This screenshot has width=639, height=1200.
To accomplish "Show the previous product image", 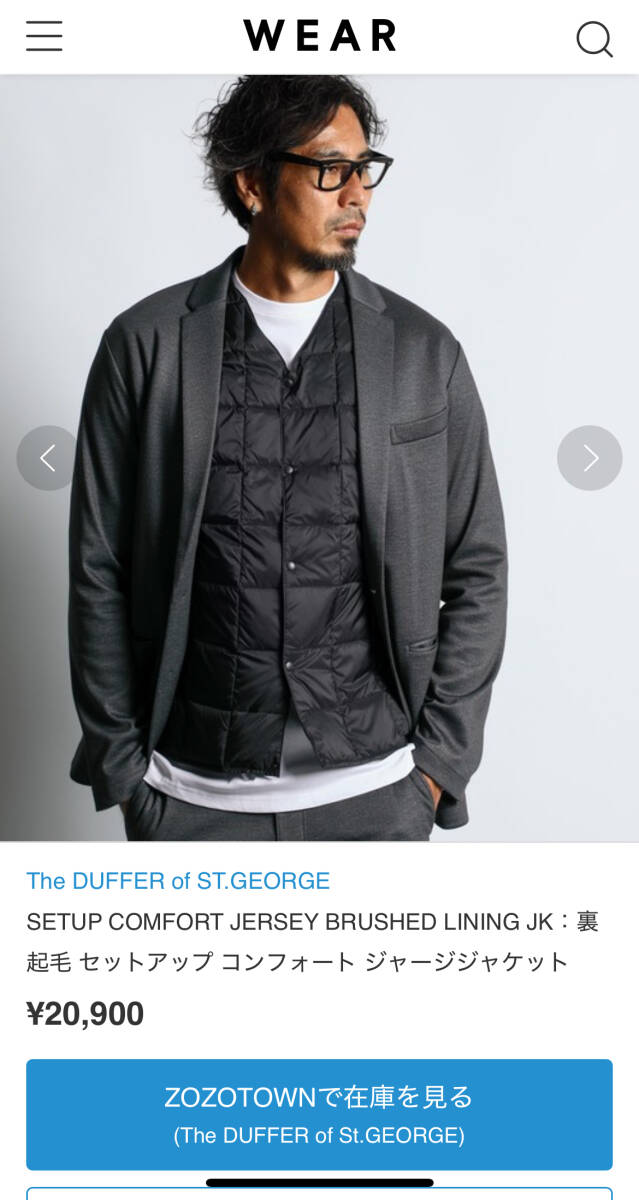I will point(48,458).
